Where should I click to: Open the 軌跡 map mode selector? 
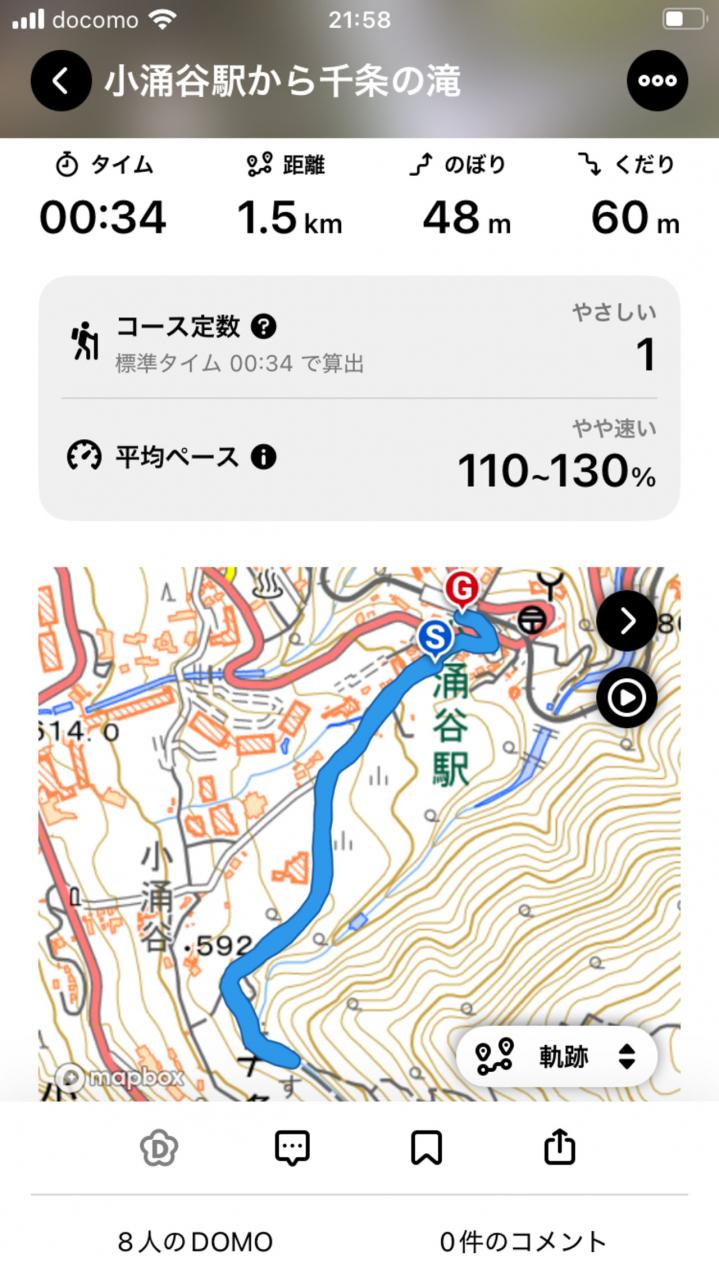coord(556,1056)
